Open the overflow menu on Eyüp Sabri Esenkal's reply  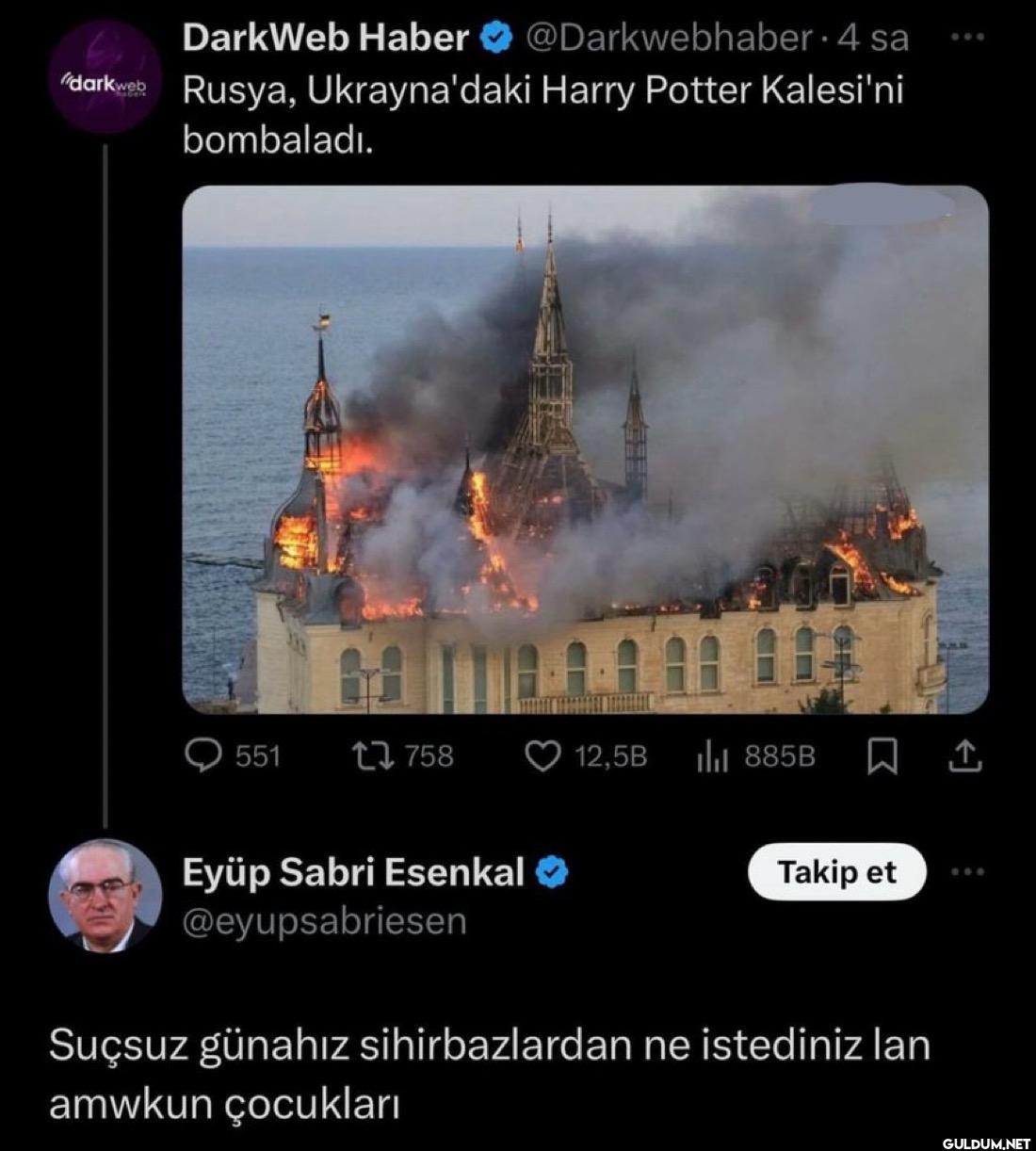[967, 872]
